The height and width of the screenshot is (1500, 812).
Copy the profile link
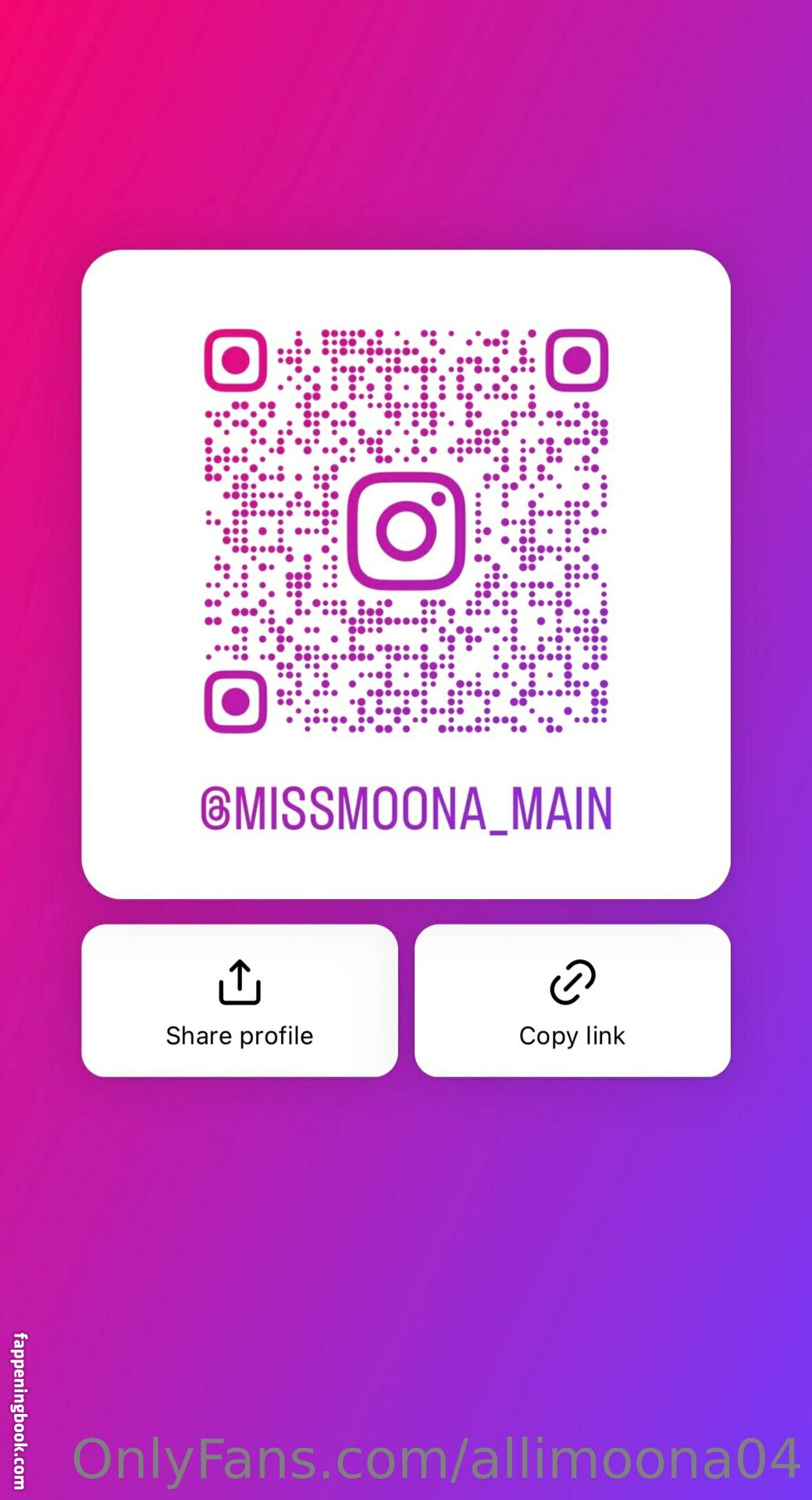tap(572, 1000)
